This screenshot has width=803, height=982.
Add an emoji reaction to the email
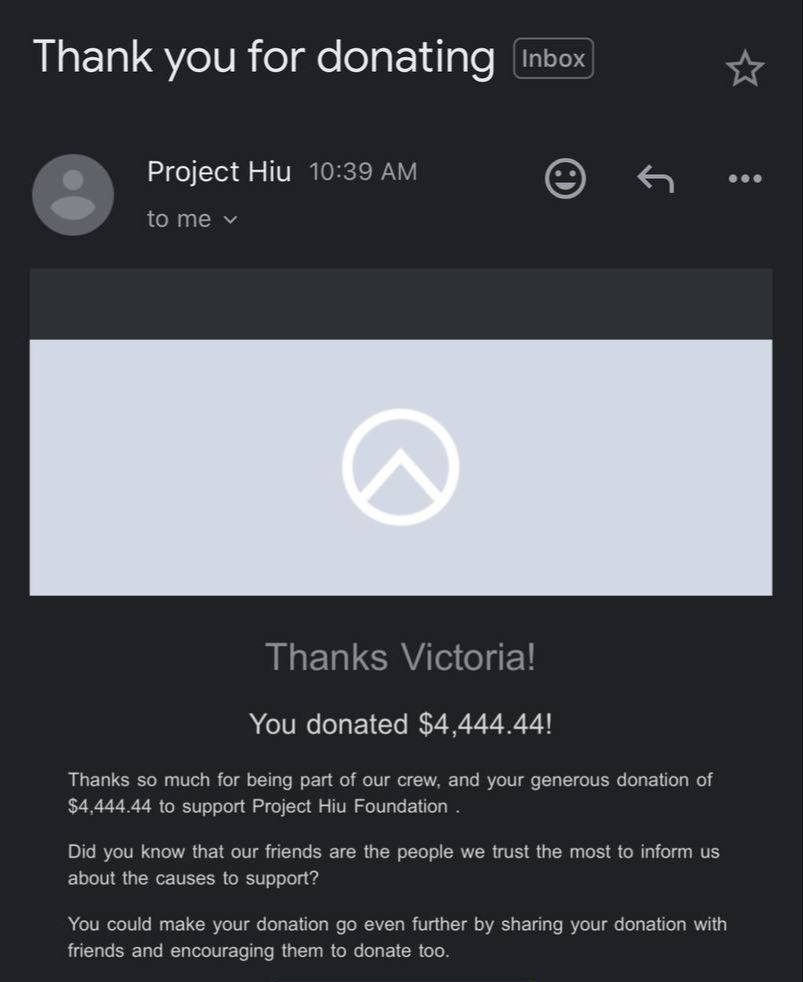point(565,178)
